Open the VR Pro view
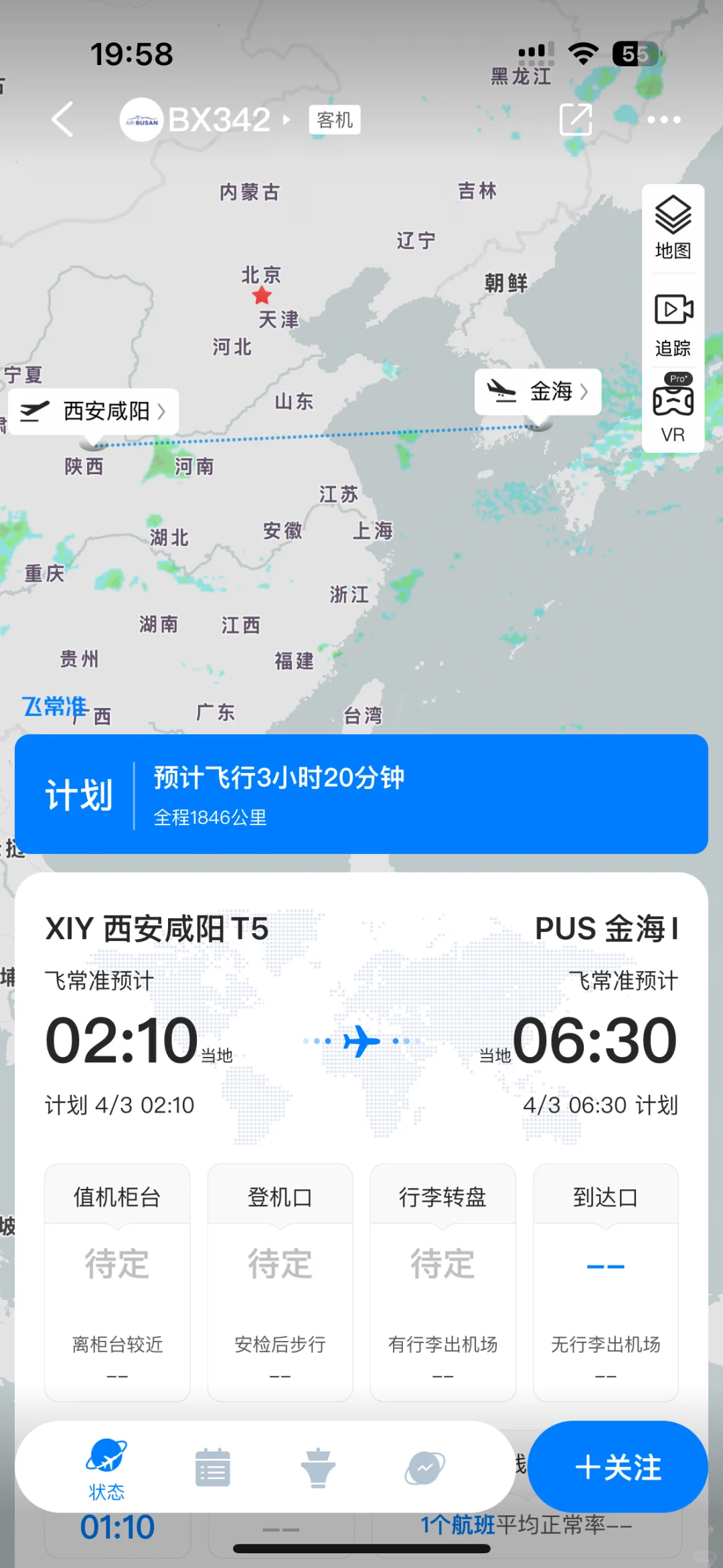 [x=672, y=410]
